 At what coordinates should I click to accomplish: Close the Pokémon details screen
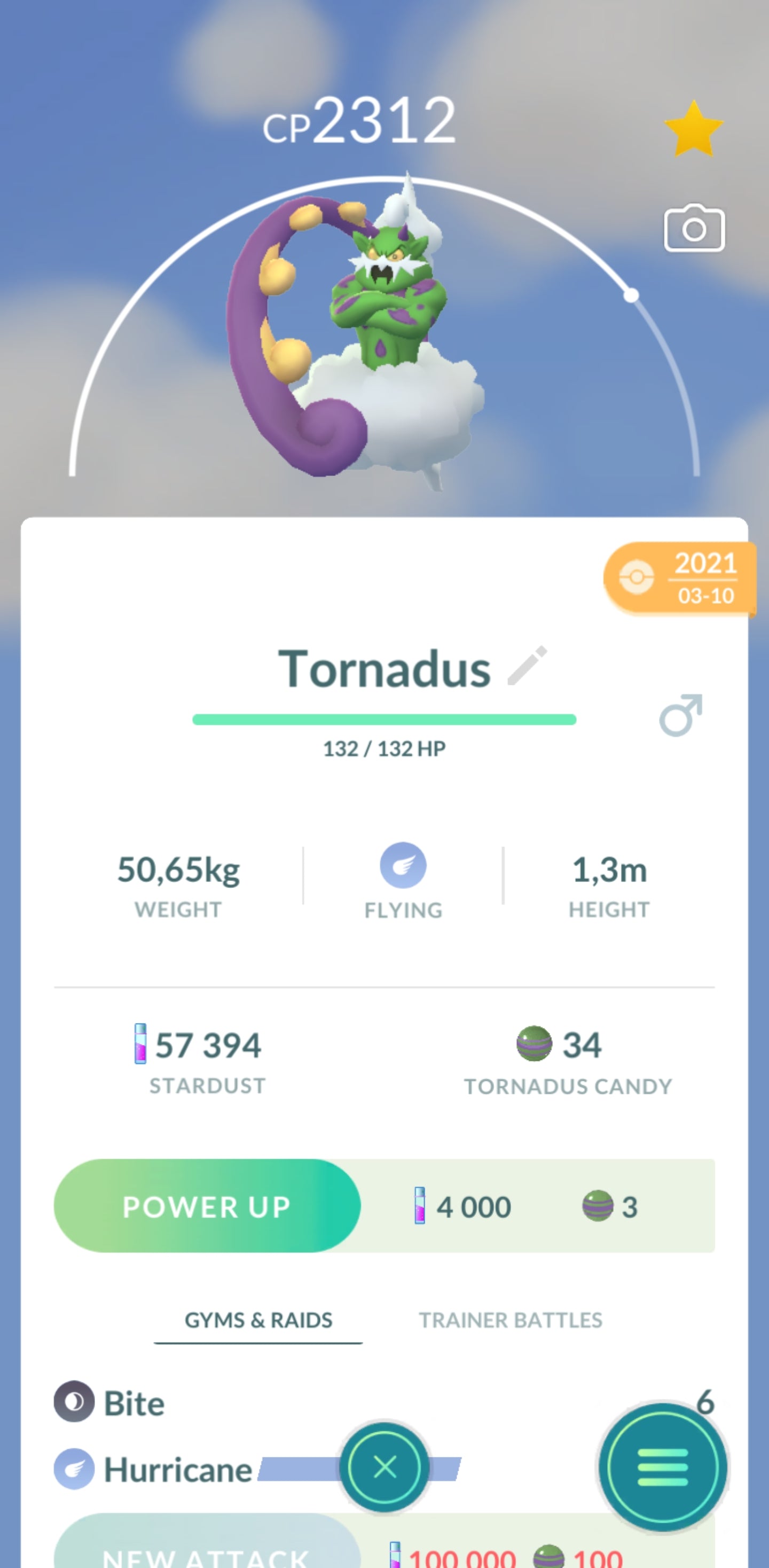point(384,1467)
